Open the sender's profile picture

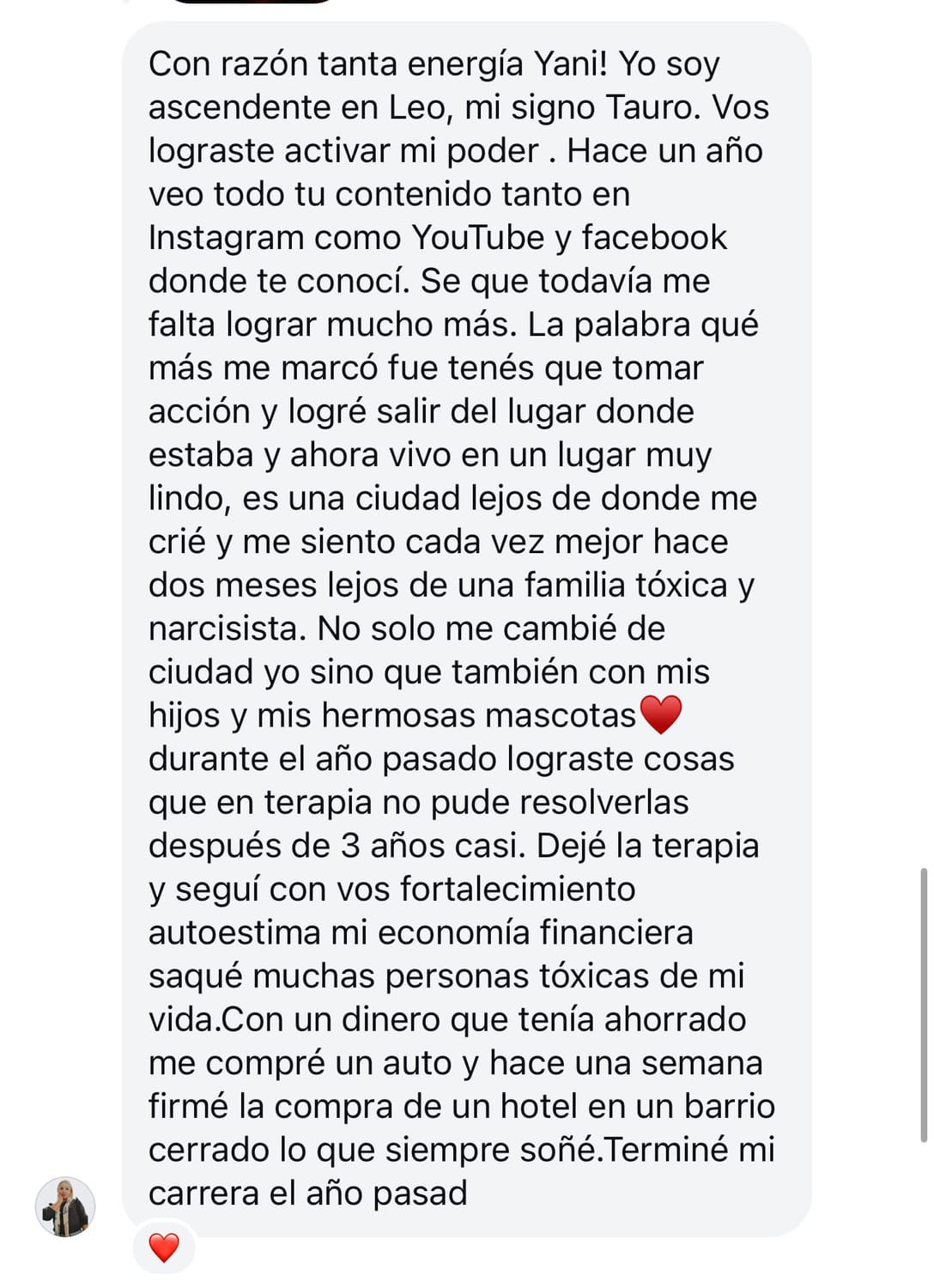[65, 1206]
